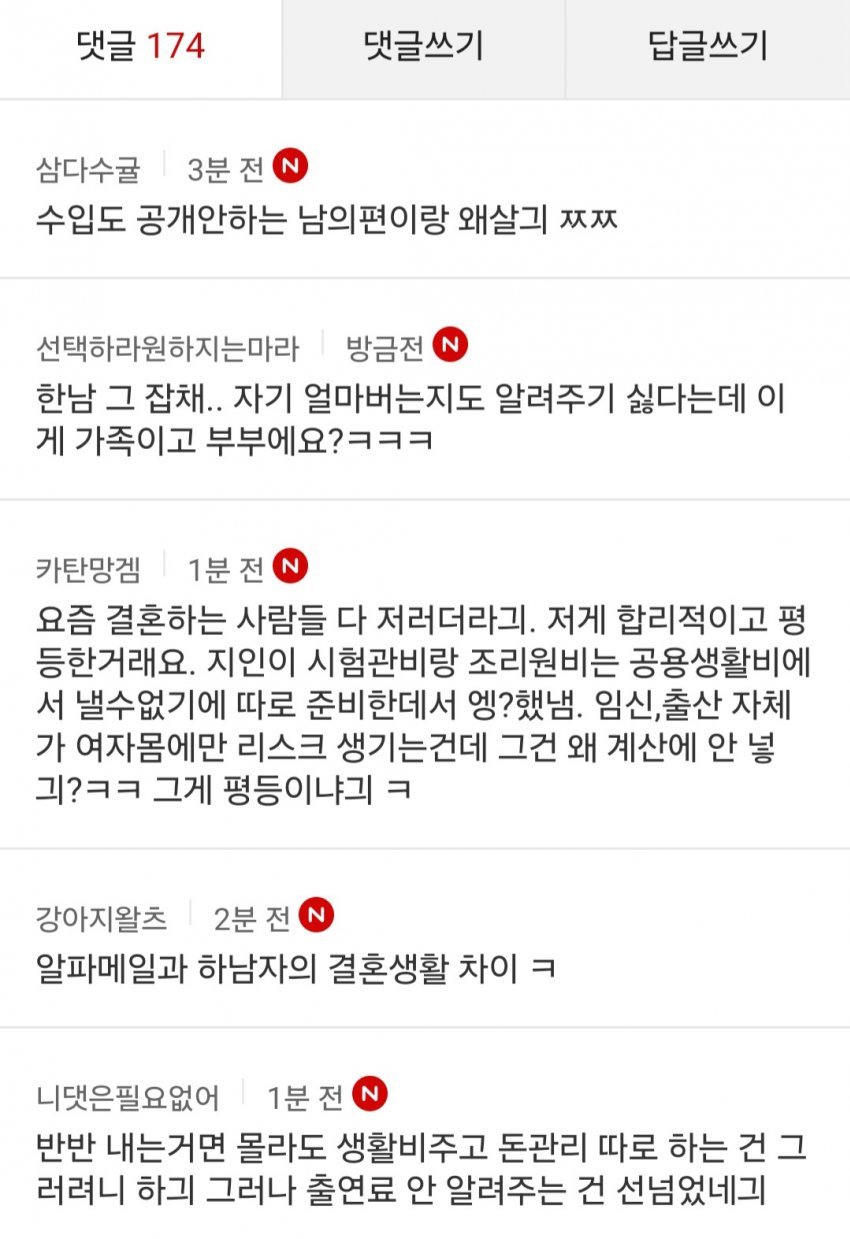Switch to the 댓글 174 tab
This screenshot has width=850, height=1239.
tap(140, 48)
